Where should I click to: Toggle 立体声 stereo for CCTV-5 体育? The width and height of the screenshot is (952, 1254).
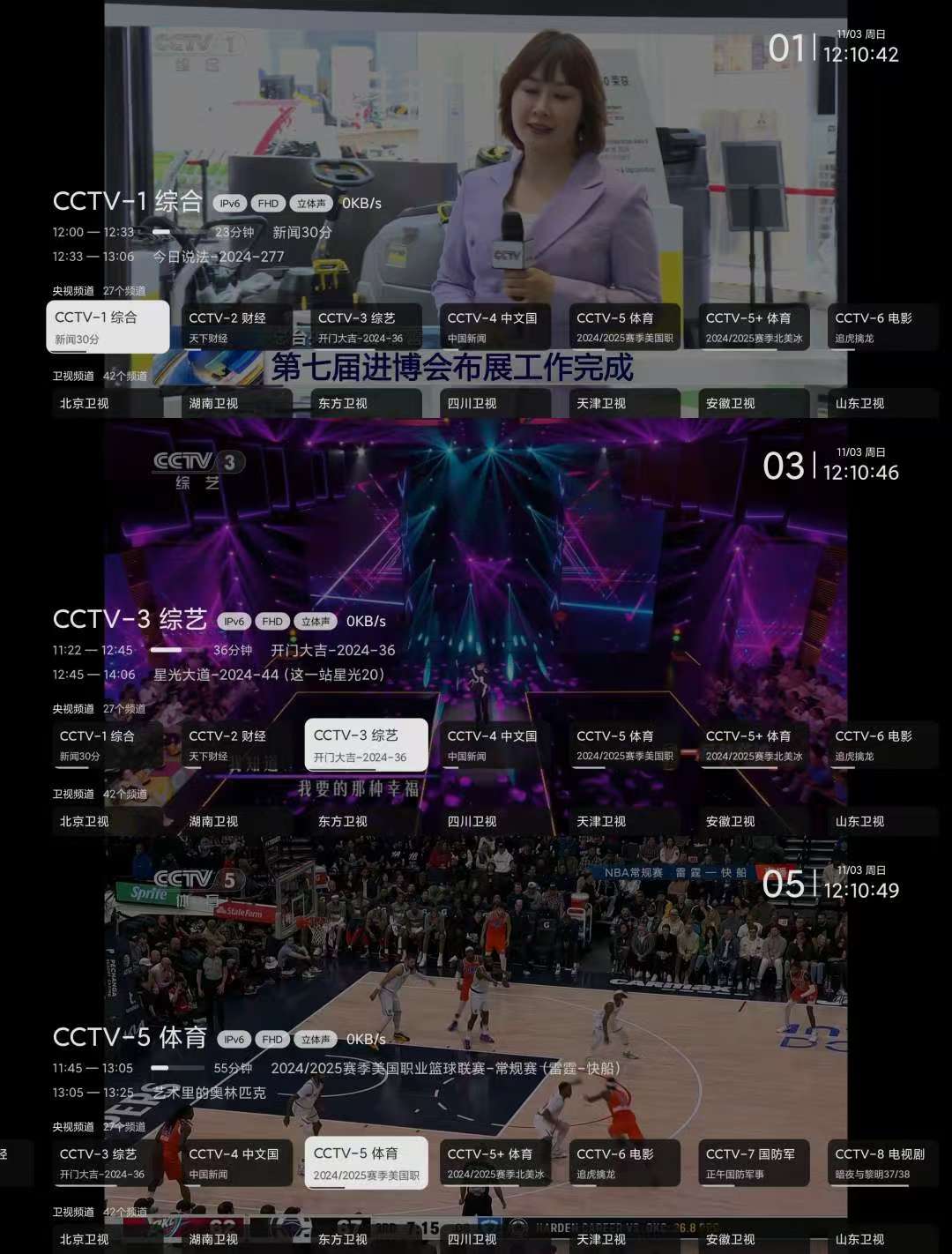pos(316,1040)
